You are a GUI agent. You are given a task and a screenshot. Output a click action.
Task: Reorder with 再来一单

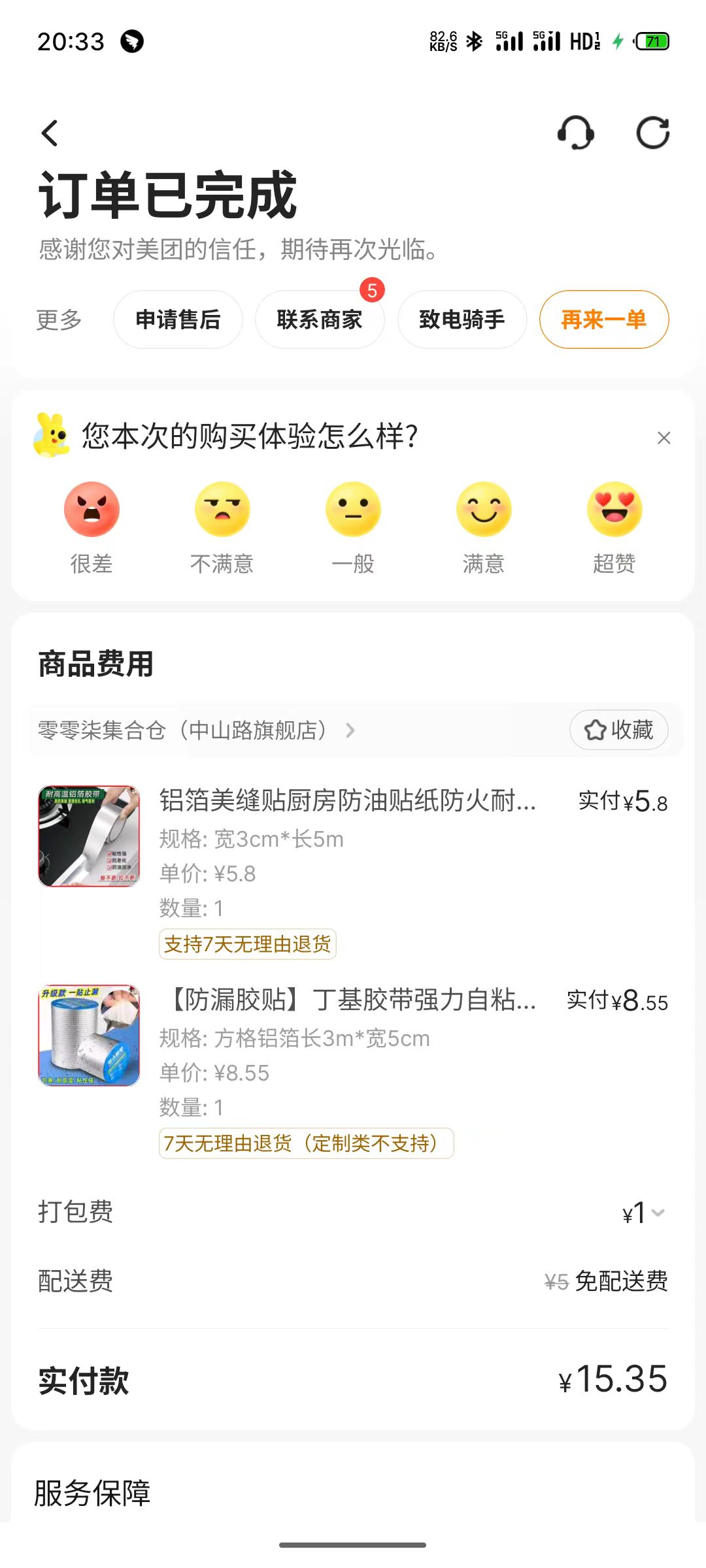point(603,320)
